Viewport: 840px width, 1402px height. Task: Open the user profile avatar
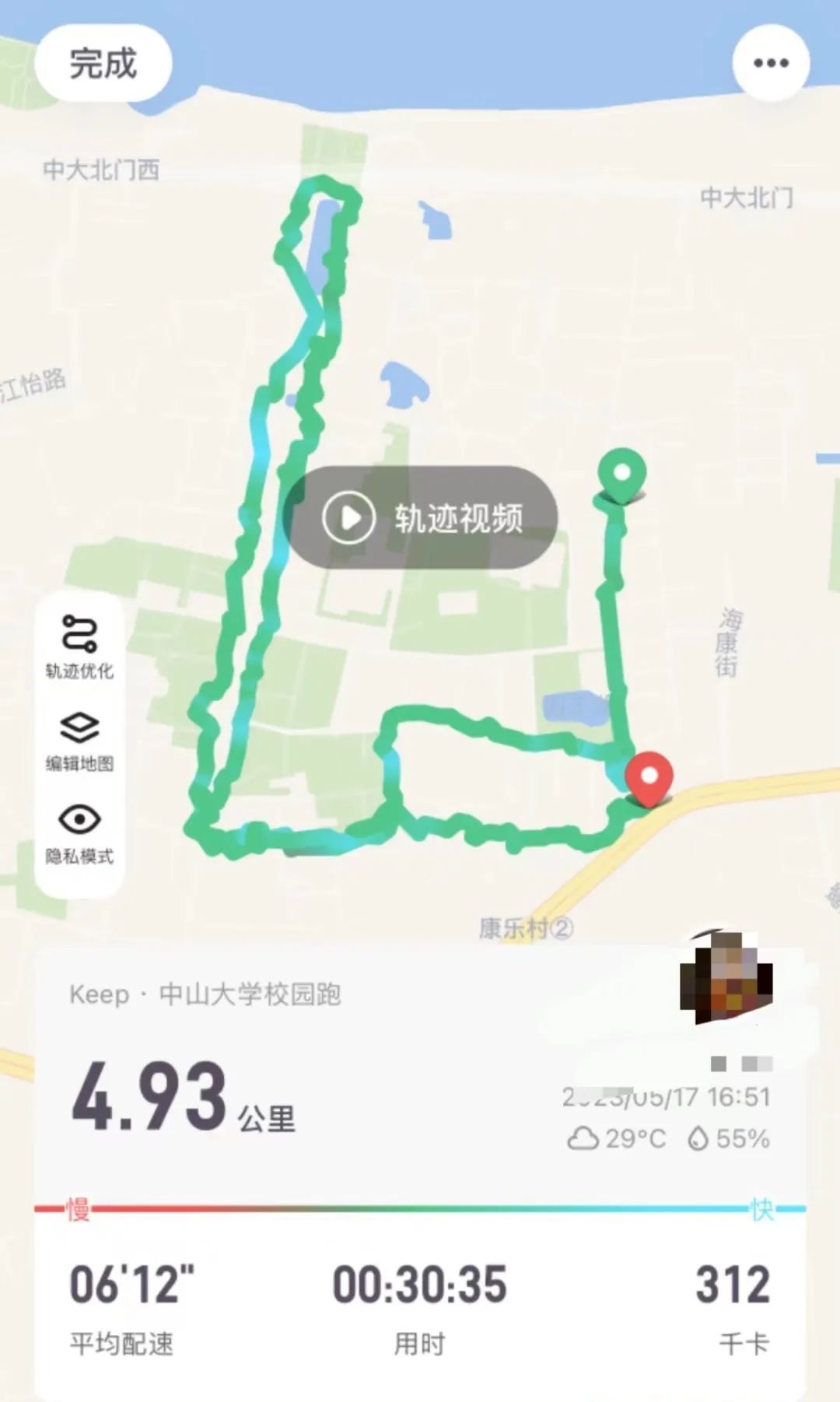coord(726,979)
